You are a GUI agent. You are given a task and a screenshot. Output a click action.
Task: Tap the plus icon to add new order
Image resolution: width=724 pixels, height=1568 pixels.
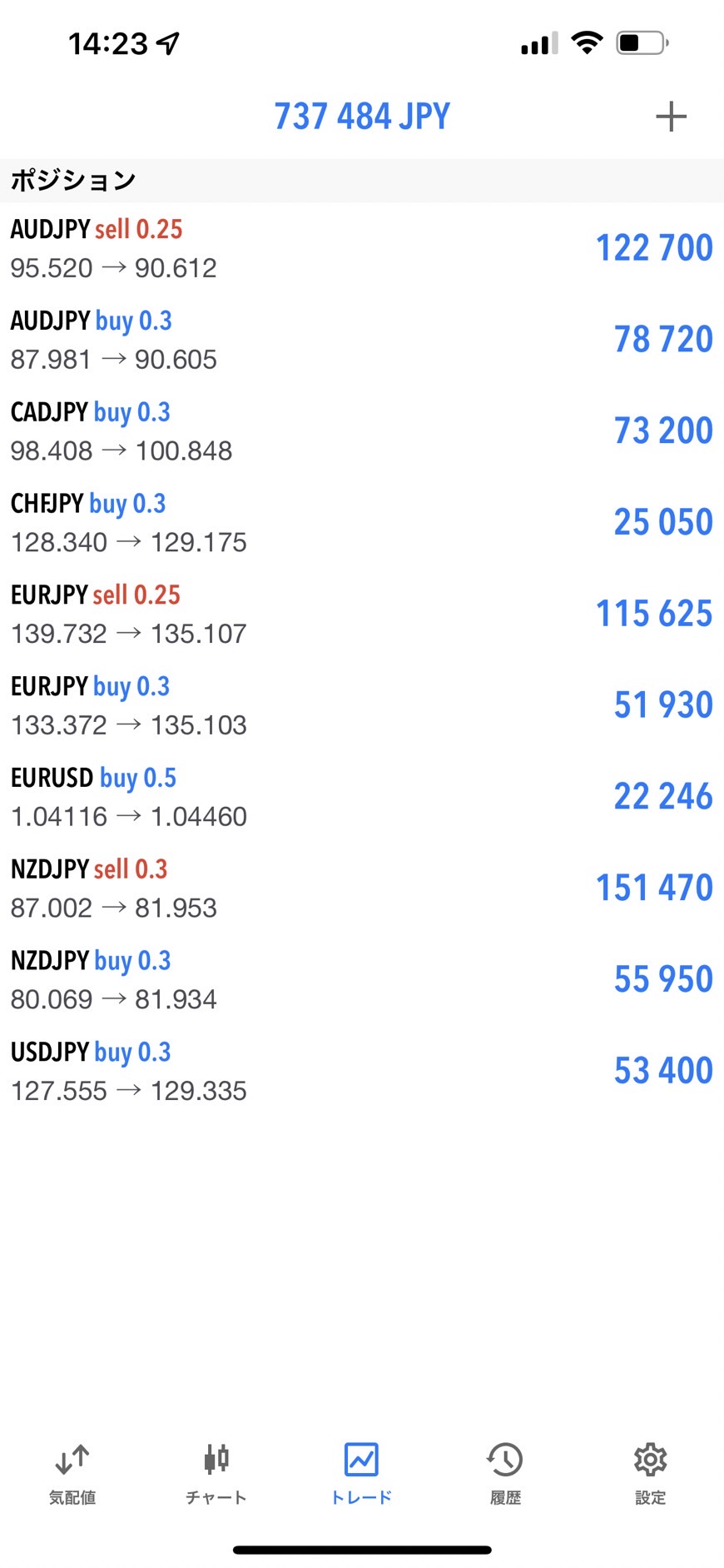pyautogui.click(x=671, y=117)
